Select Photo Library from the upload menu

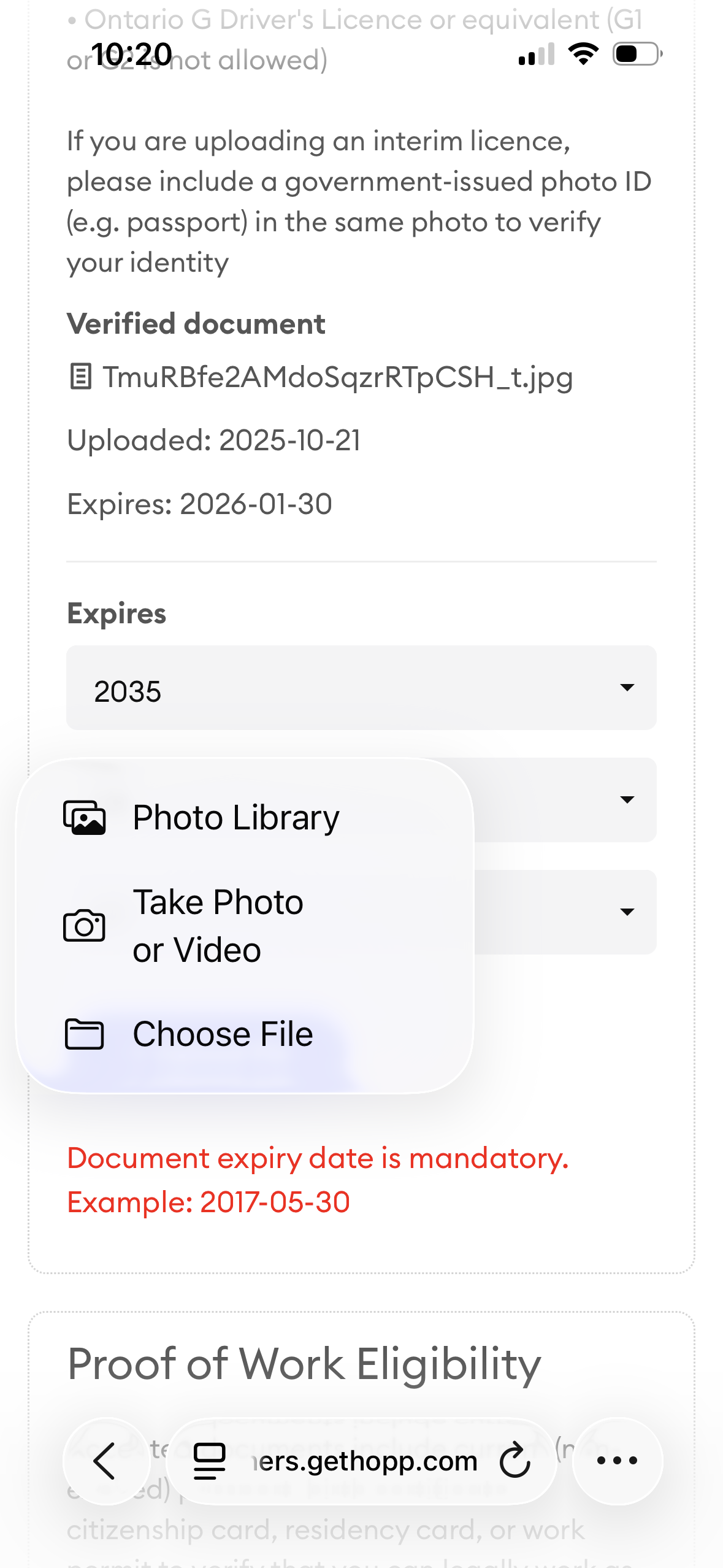click(235, 818)
